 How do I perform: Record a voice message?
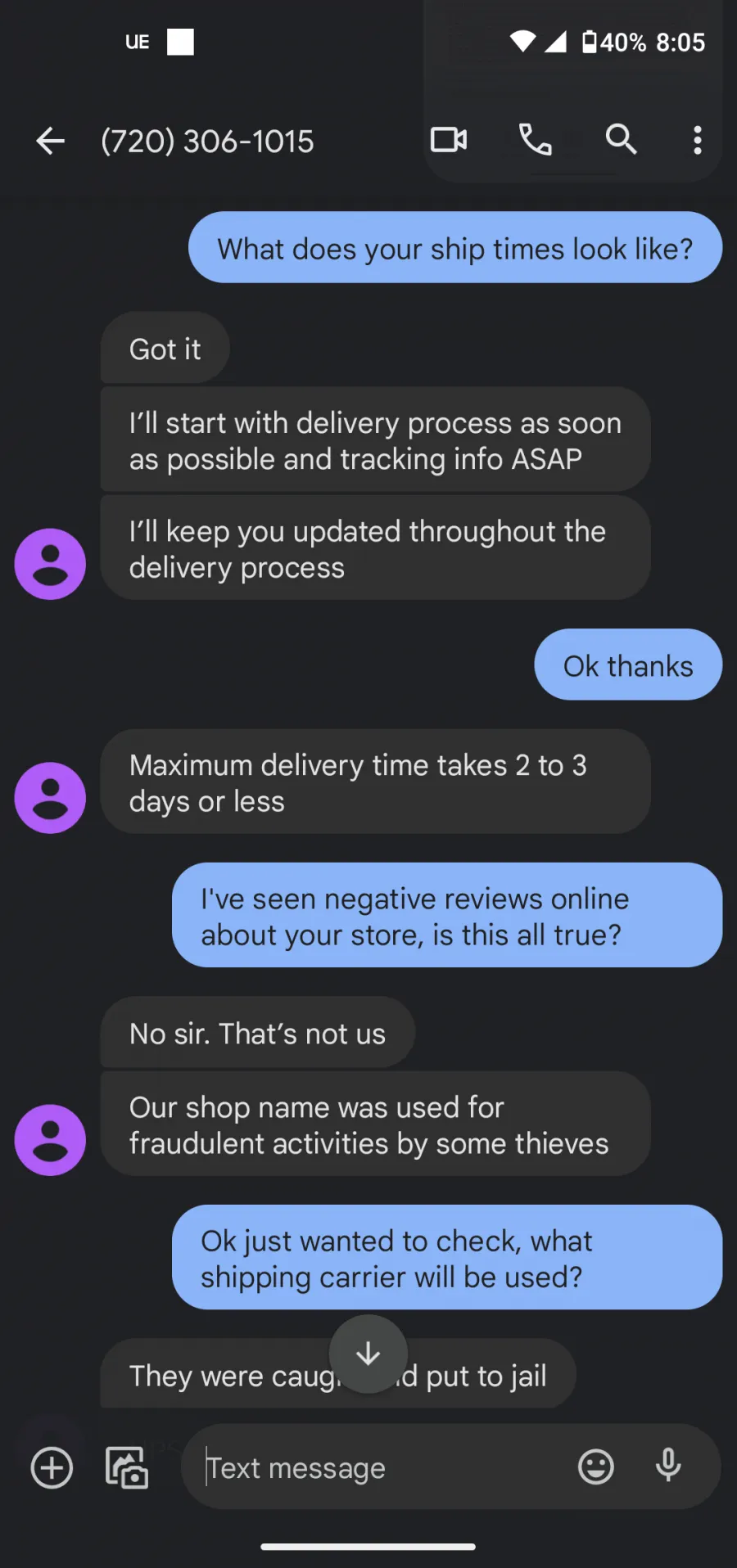coord(668,1466)
